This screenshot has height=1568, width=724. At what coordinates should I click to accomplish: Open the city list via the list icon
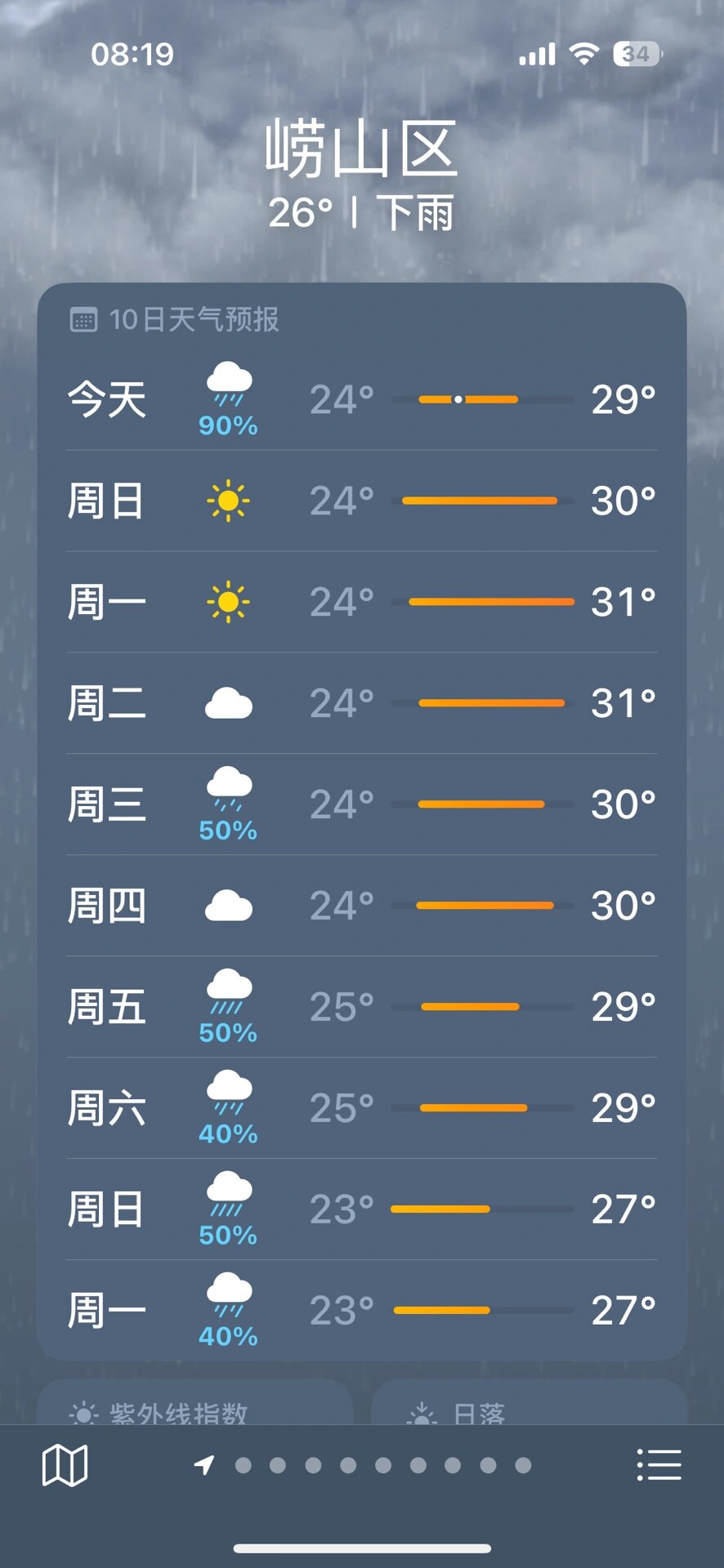659,1464
